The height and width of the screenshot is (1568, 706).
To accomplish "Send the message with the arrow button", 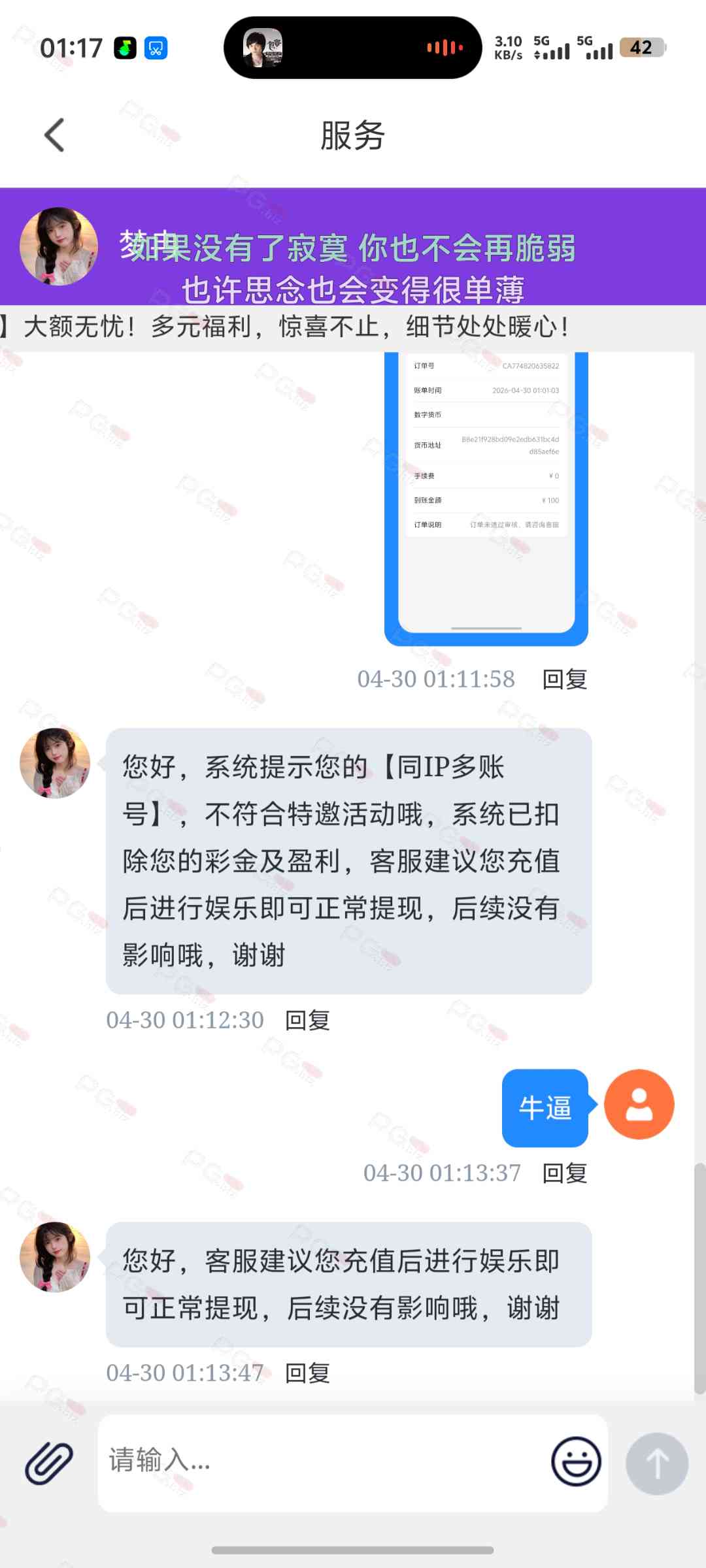I will pyautogui.click(x=656, y=1463).
